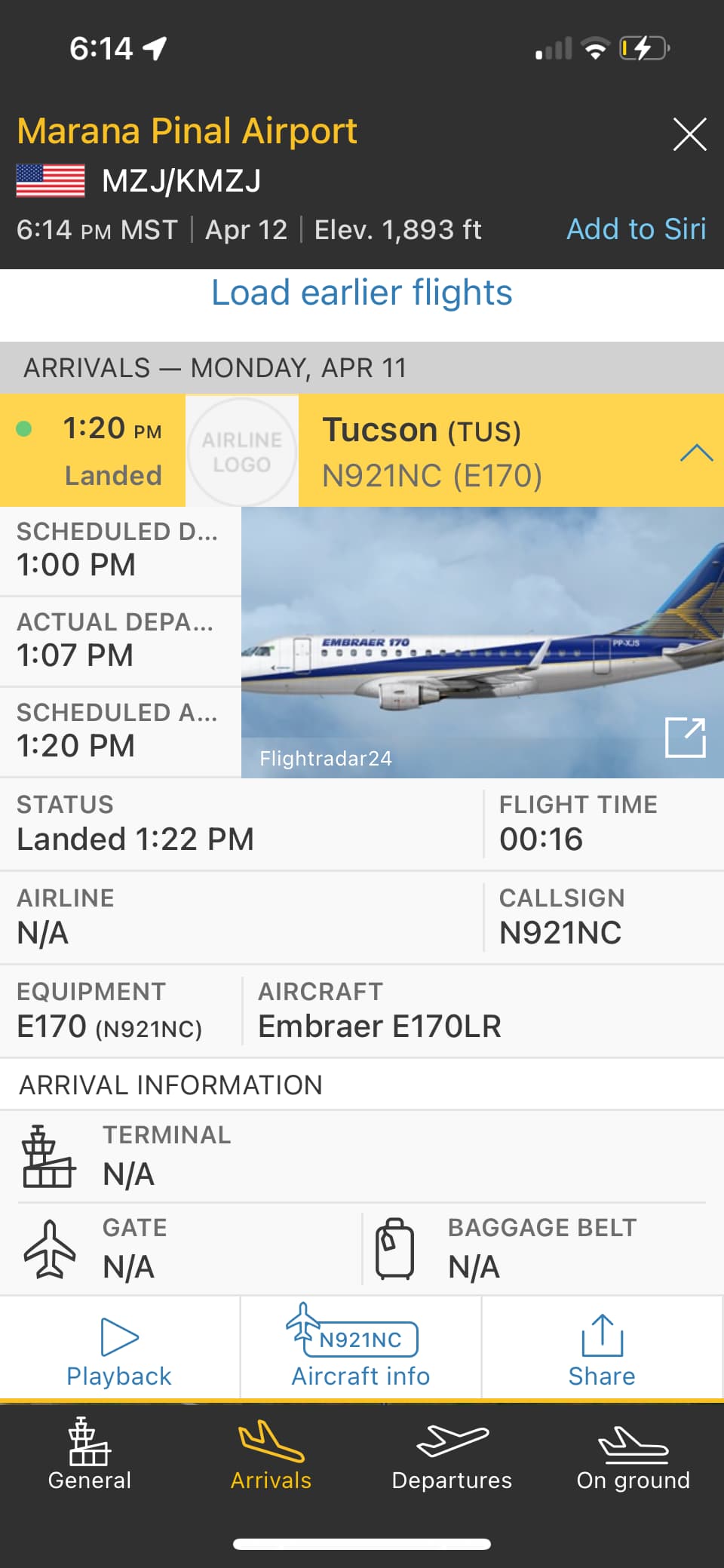Open Aircraft info for N921NC
Screen dimensions: 724x1568
coord(360,1352)
